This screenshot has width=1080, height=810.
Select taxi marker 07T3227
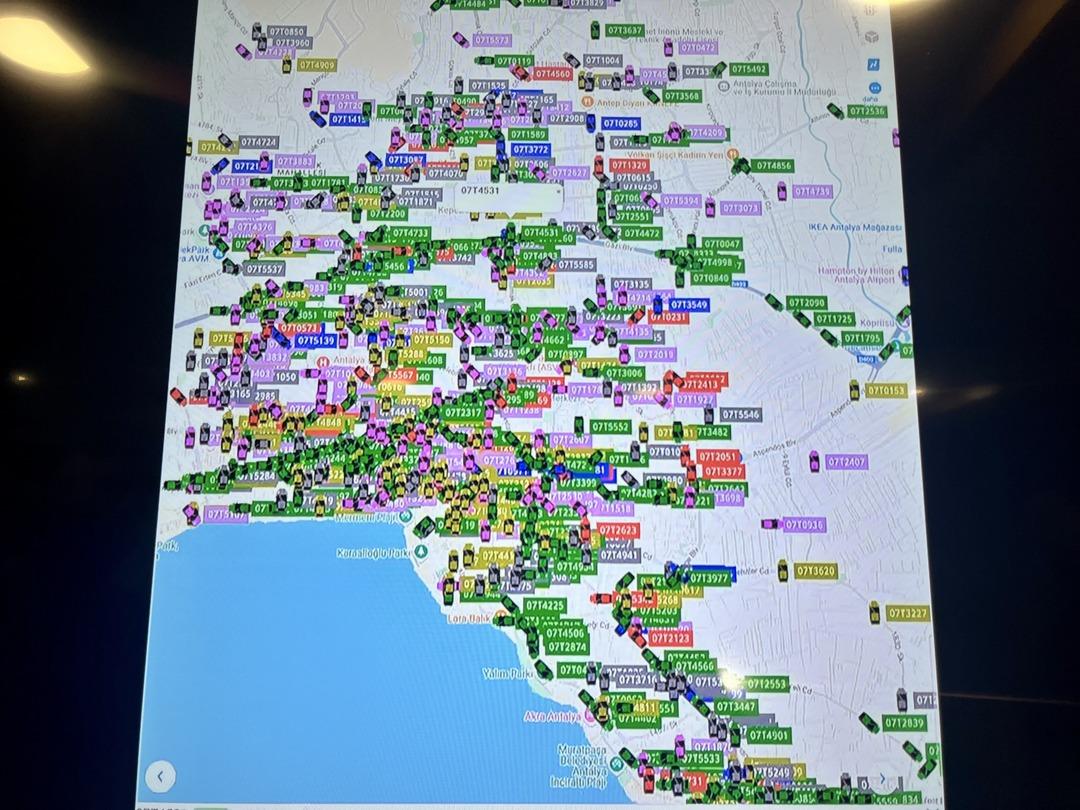coord(908,613)
